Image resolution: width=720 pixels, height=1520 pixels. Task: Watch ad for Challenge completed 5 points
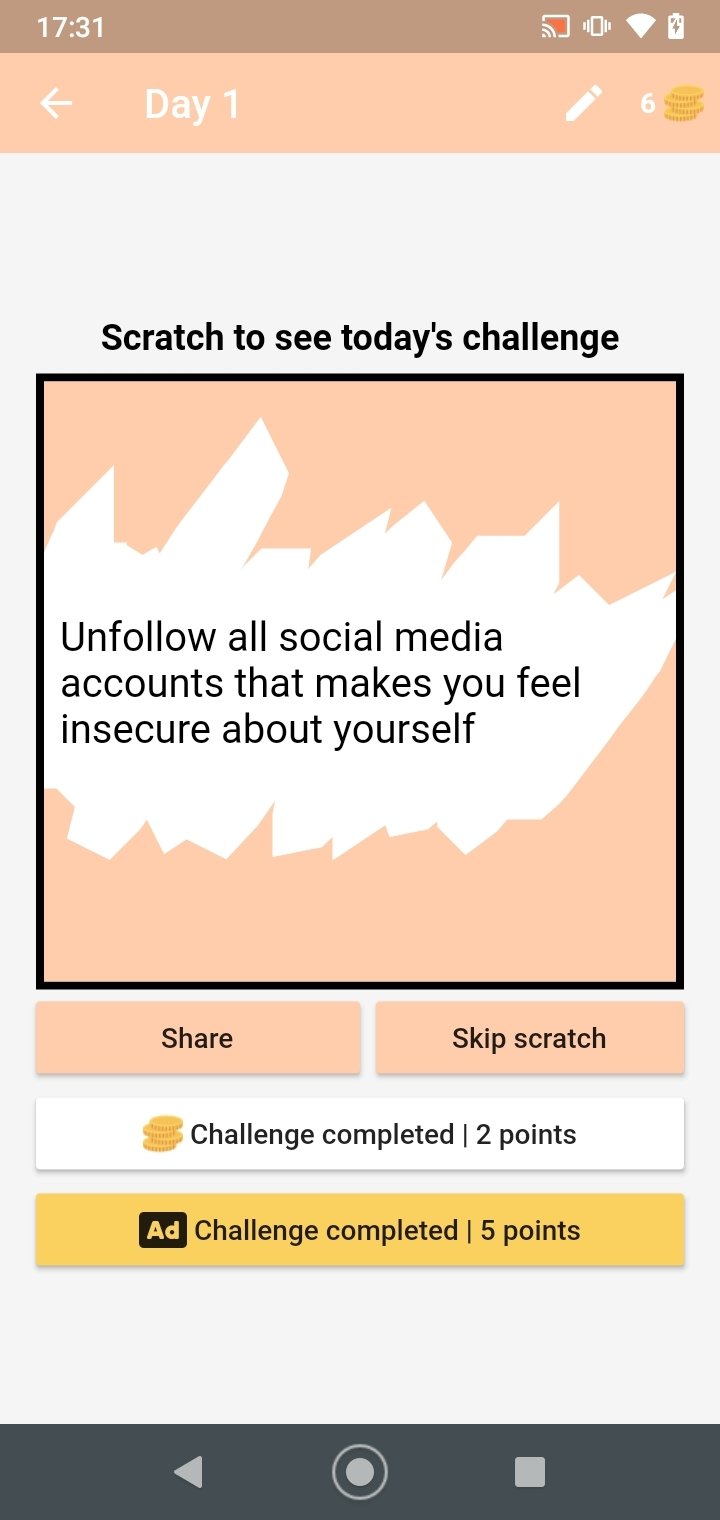[360, 1230]
